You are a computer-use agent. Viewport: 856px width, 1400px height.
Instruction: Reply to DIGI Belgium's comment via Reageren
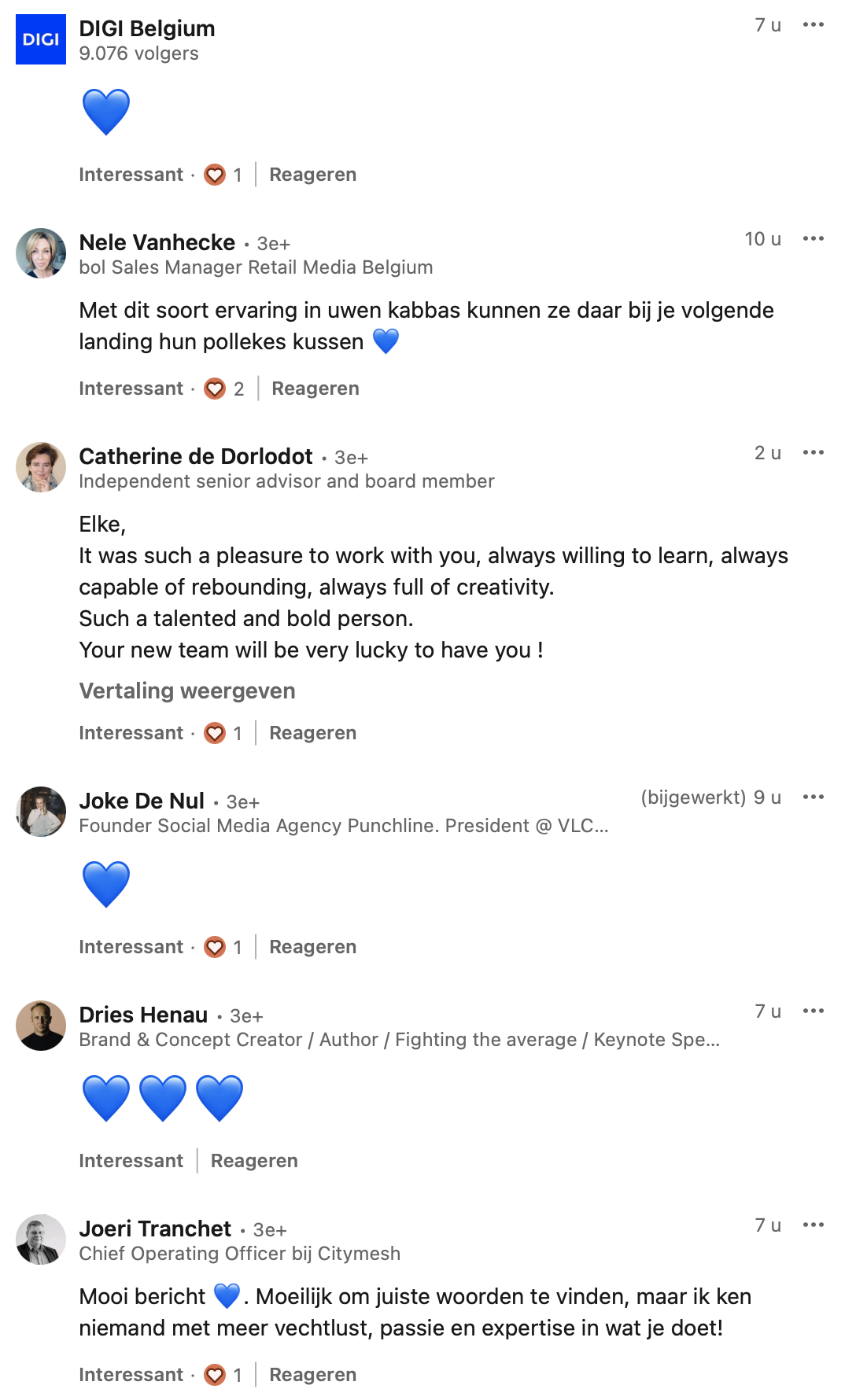312,175
